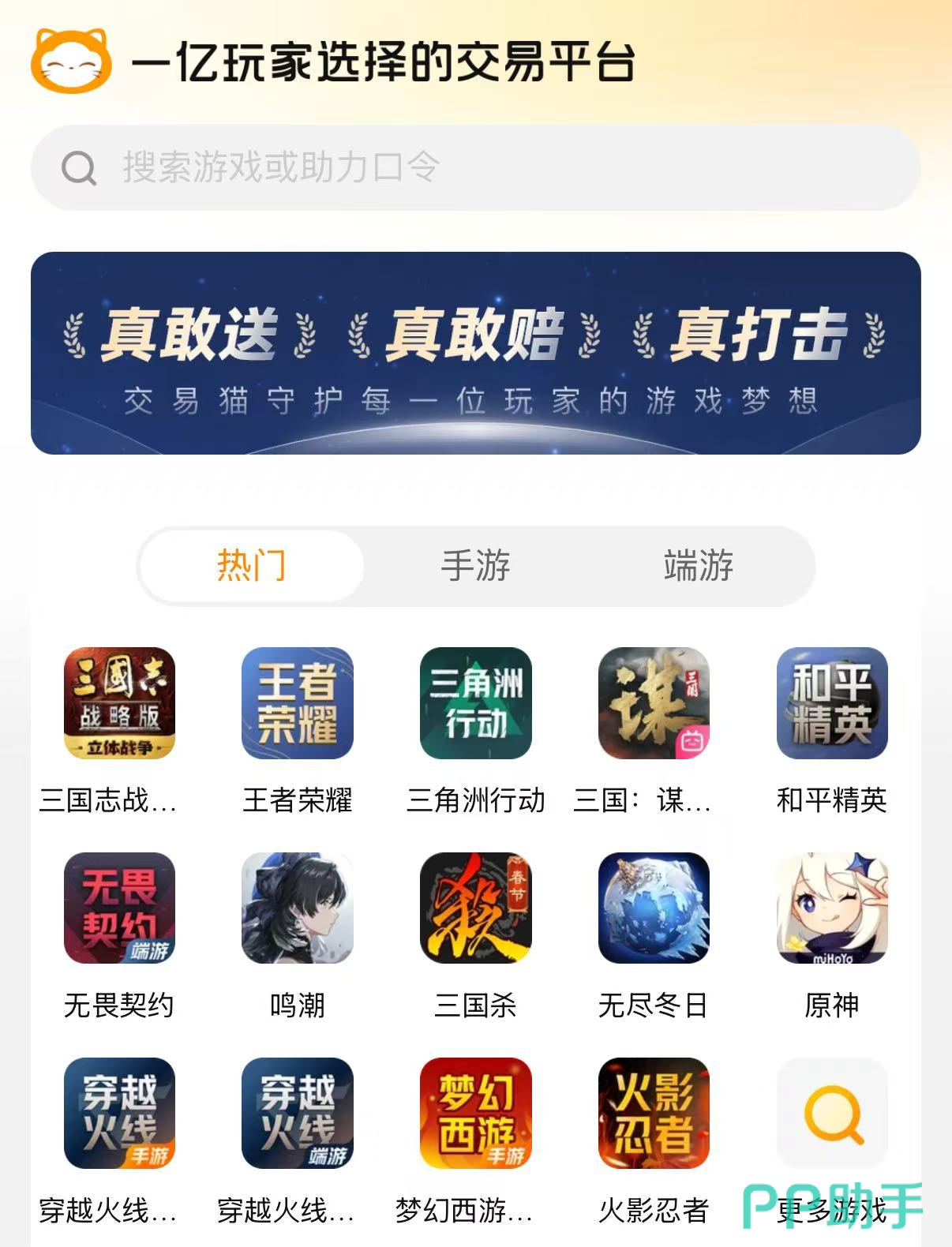
Task: Open 三国：谋定天下 game tile
Action: (x=654, y=703)
